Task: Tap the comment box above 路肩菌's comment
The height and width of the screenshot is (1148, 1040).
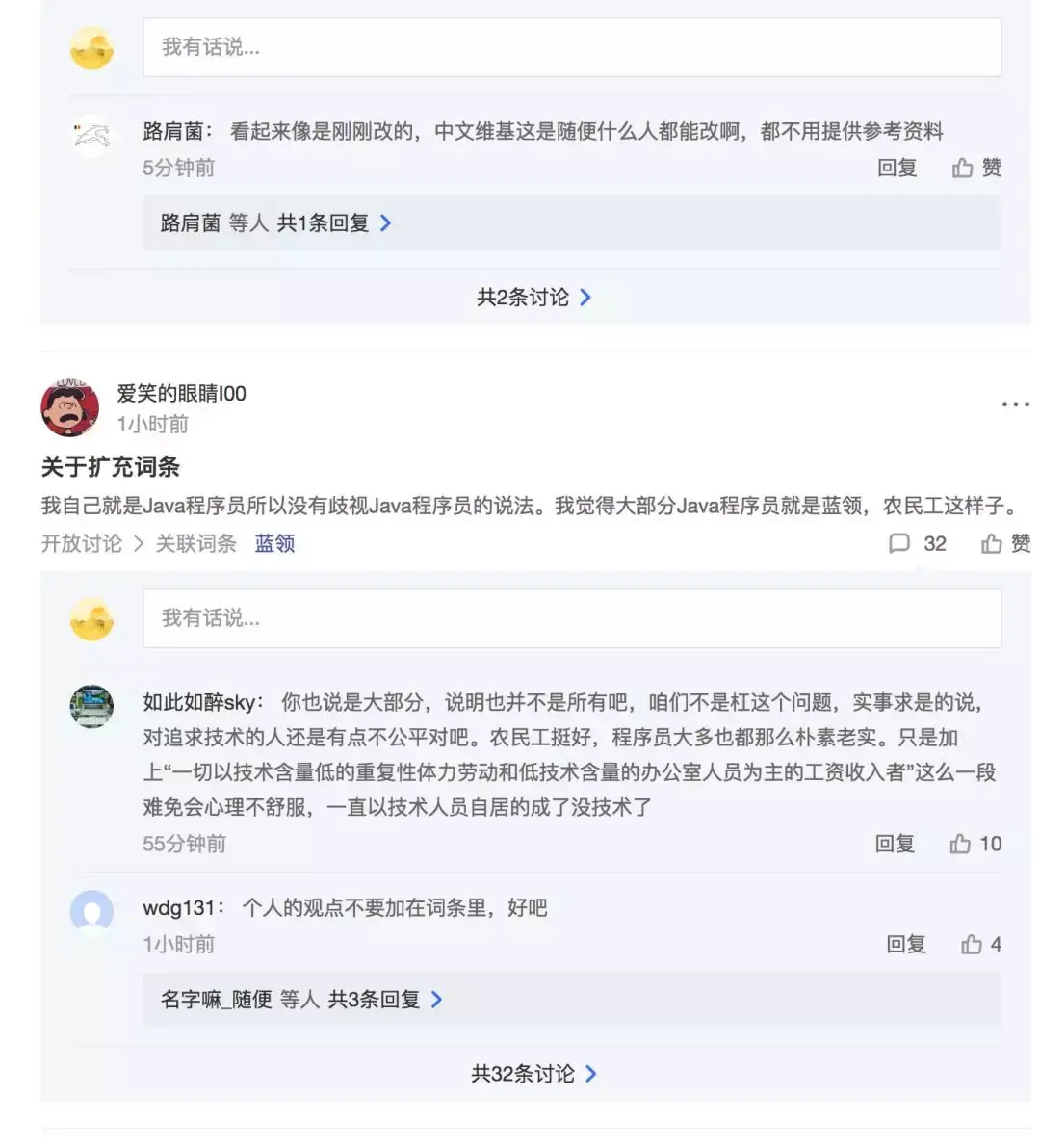Action: (x=571, y=47)
